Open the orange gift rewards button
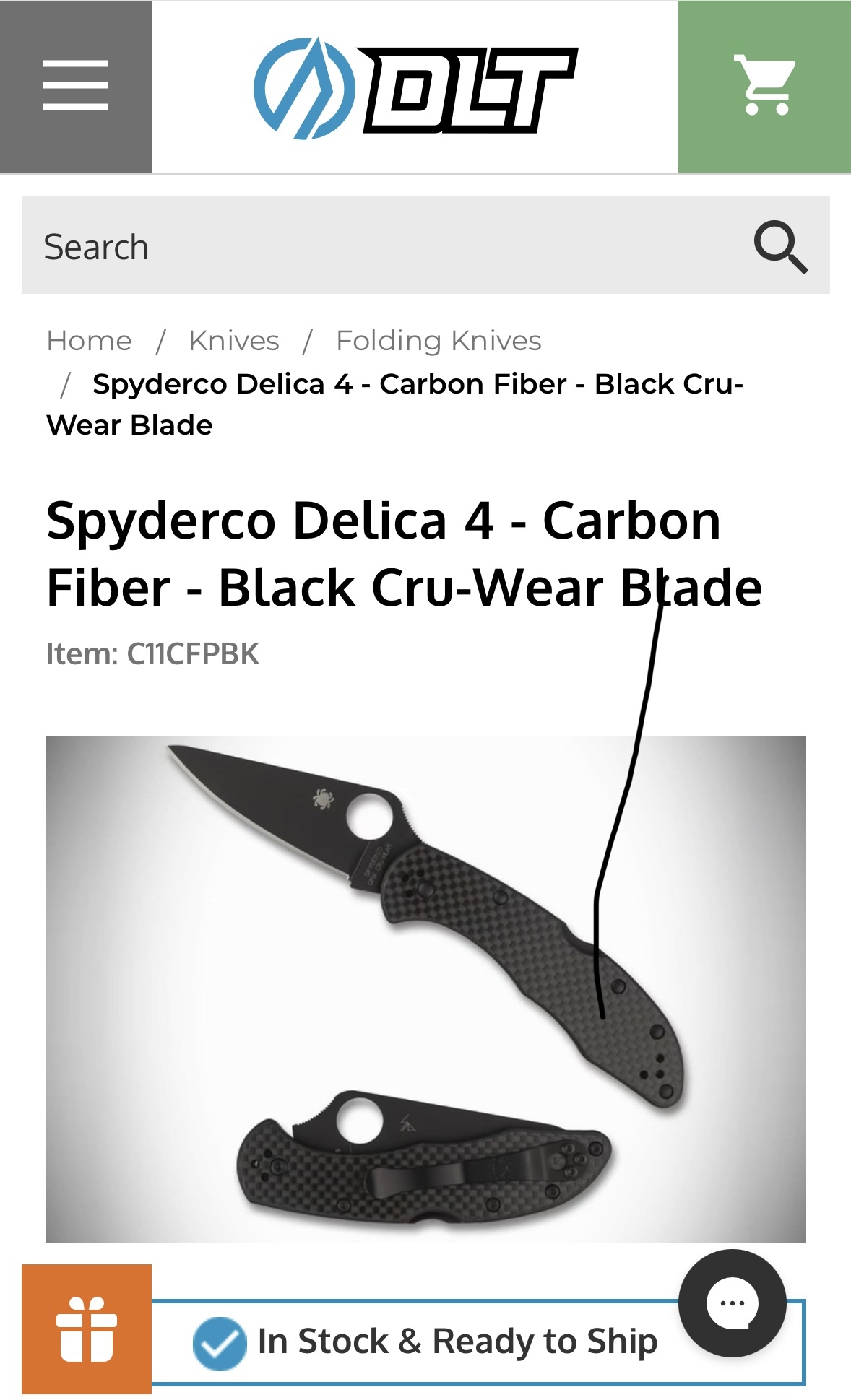 pos(87,1329)
